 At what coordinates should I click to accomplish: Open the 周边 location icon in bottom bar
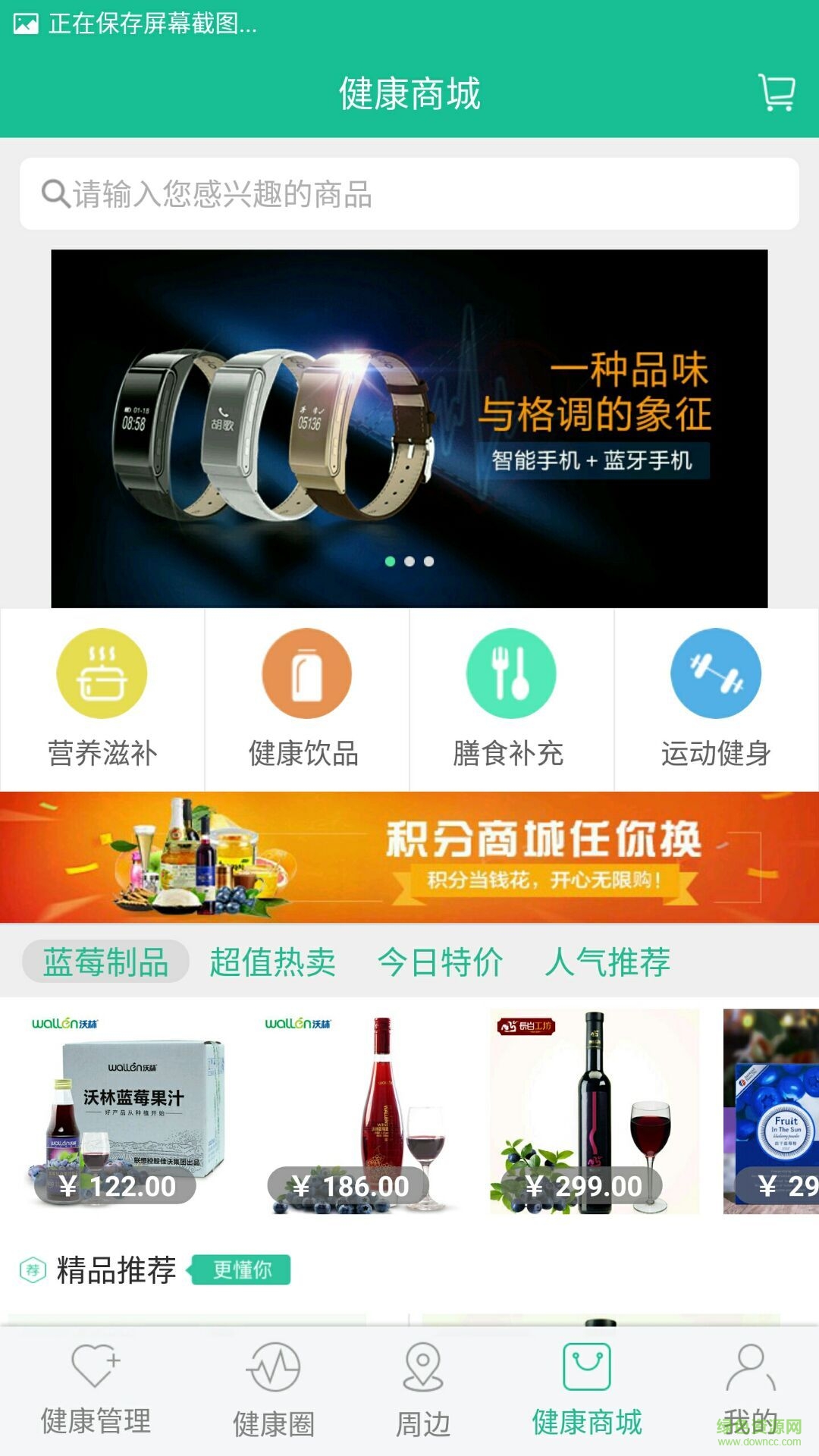[422, 1365]
